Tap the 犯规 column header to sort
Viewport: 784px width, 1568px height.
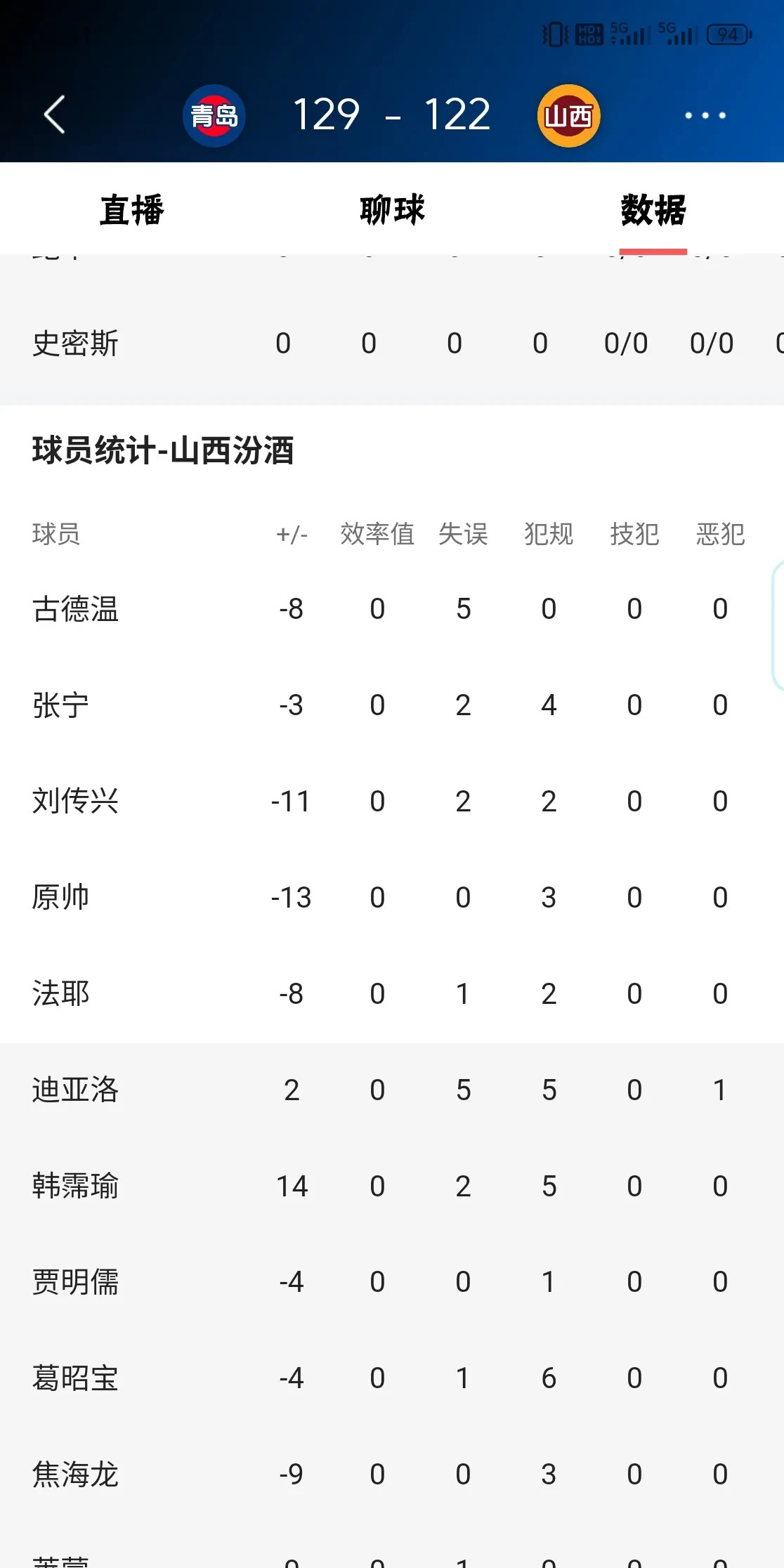coord(548,534)
